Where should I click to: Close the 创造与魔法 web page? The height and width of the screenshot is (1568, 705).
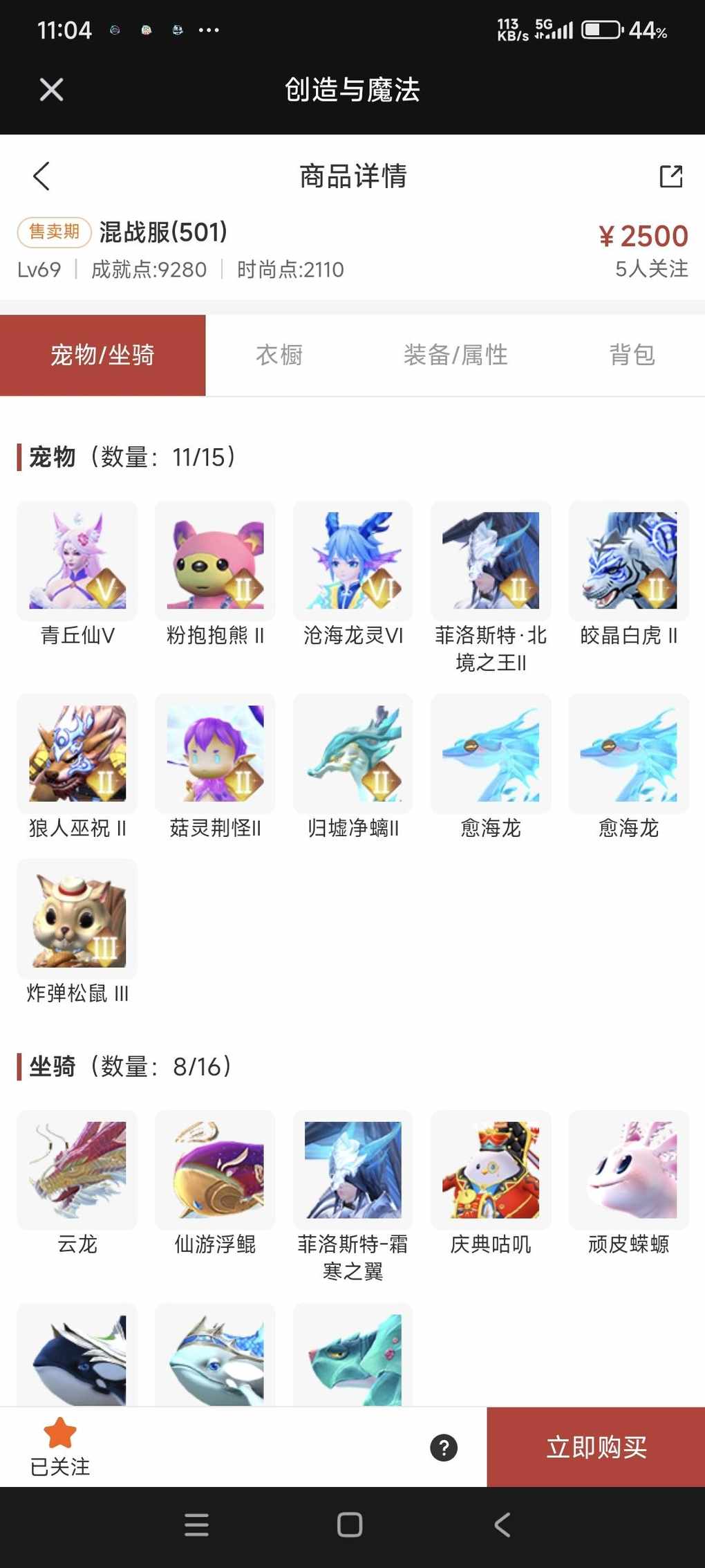(51, 90)
